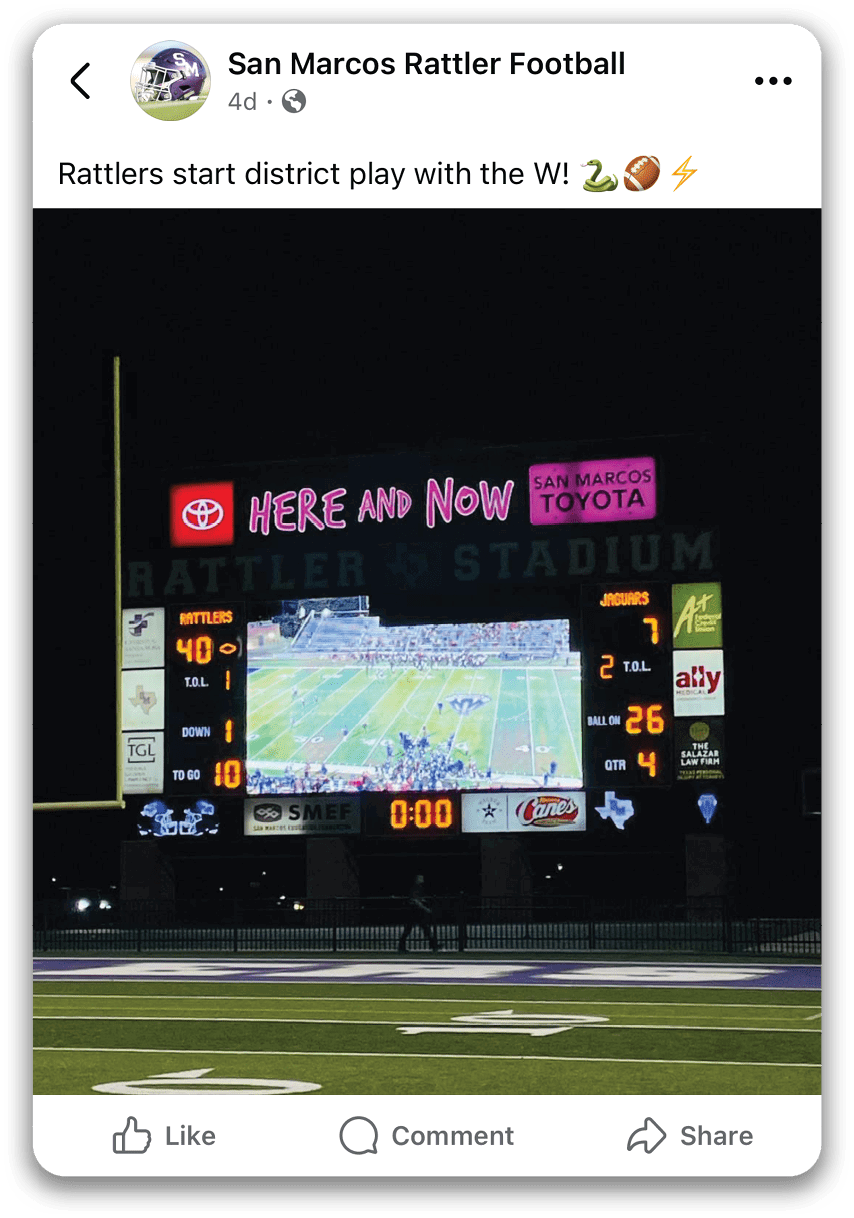Screen dimensions: 854x1218
Task: Go back with the arrow
Action: click(81, 81)
